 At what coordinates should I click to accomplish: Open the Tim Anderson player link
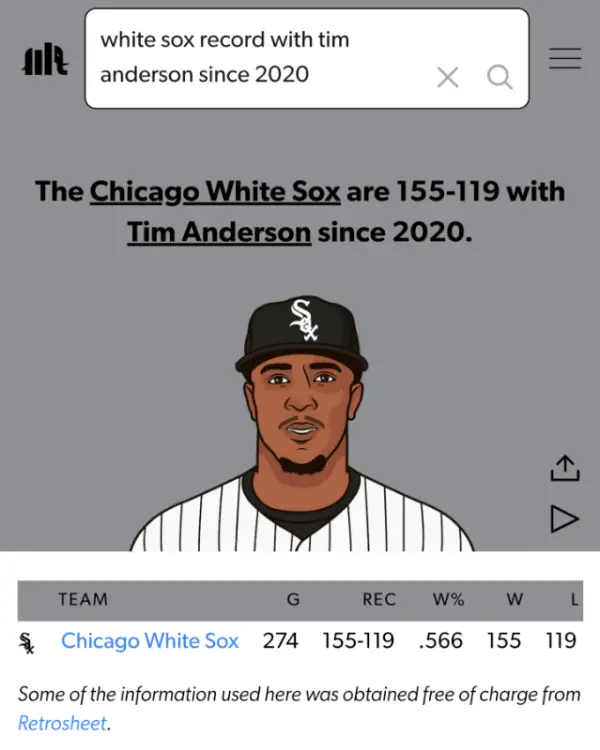(x=218, y=233)
